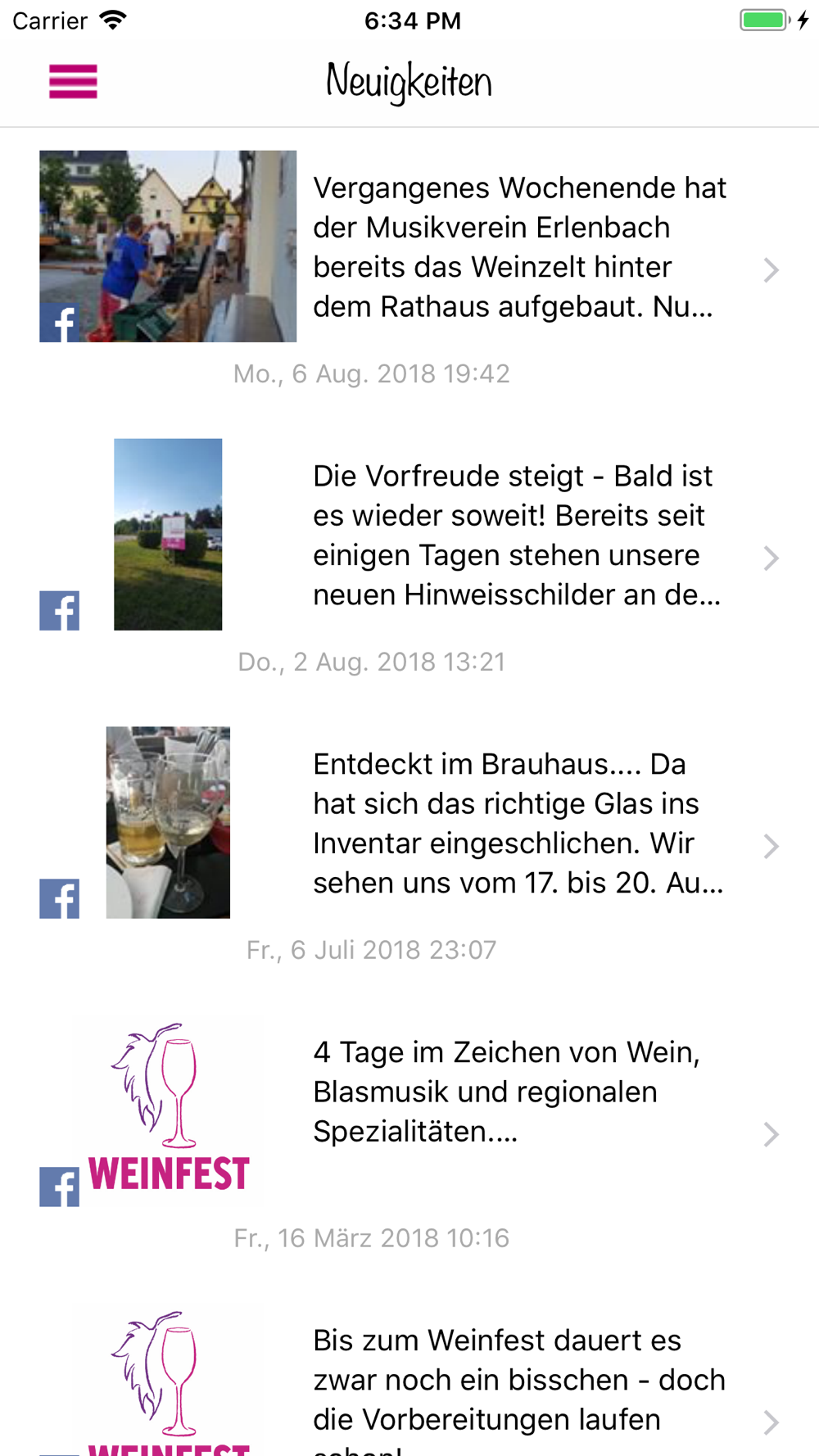Open the hamburger menu
This screenshot has height=1456, width=819.
click(73, 81)
